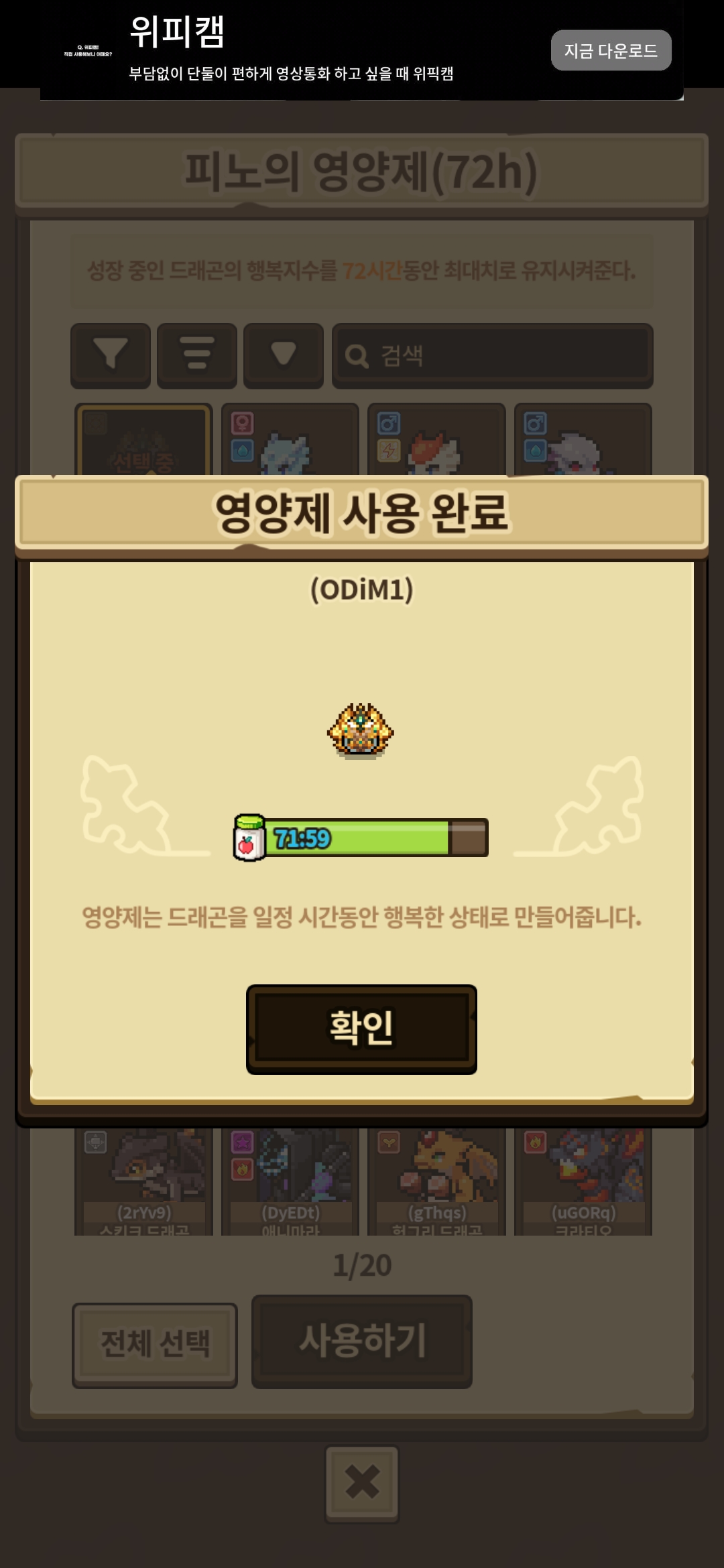The image size is (724, 1568).
Task: Select all dragons with 전체 선택
Action: (x=155, y=1346)
